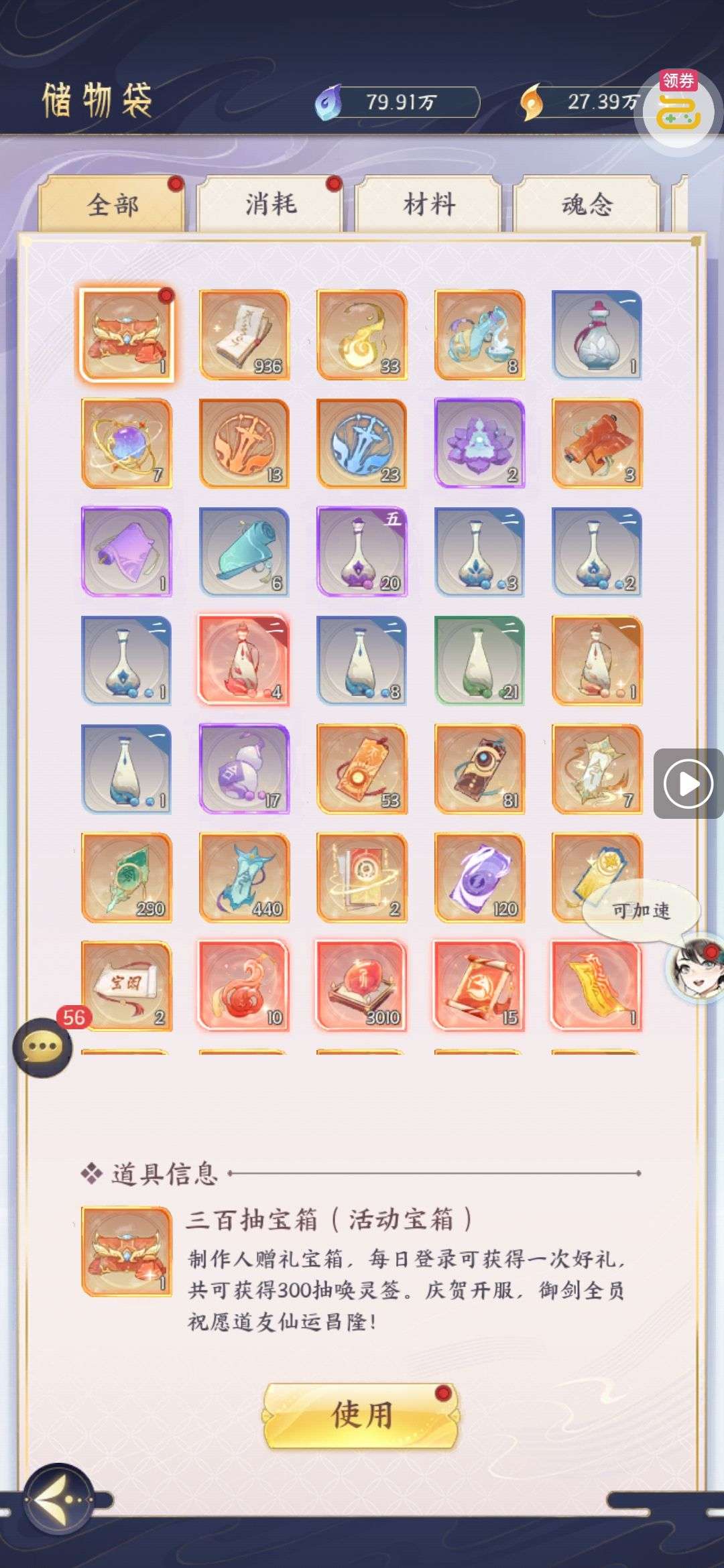Use the selected 三百抽宝箱 item
The width and height of the screenshot is (724, 1568).
[x=361, y=1415]
